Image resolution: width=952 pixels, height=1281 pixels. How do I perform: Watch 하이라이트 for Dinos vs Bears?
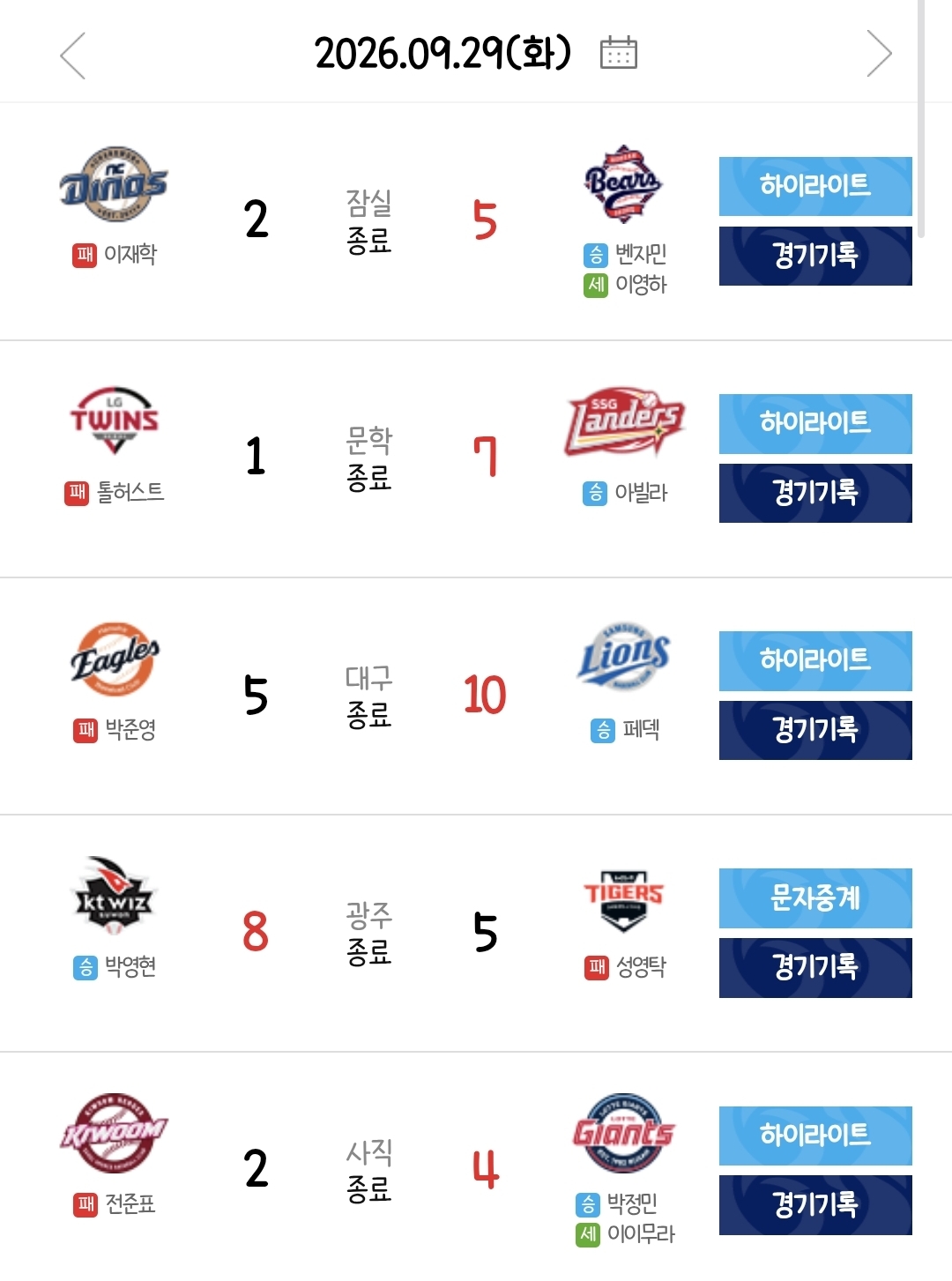tap(815, 186)
